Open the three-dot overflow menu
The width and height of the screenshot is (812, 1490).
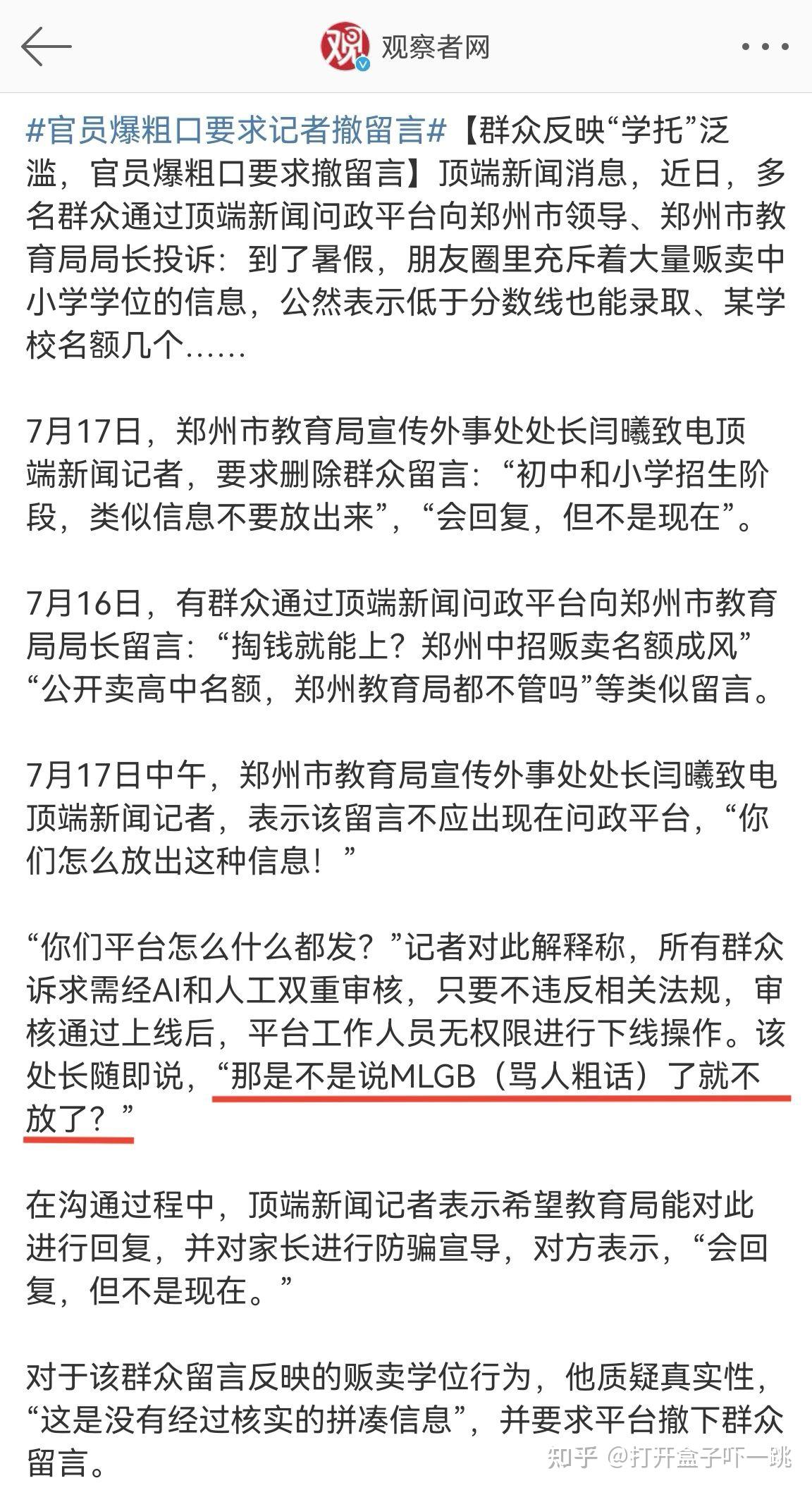tap(765, 47)
